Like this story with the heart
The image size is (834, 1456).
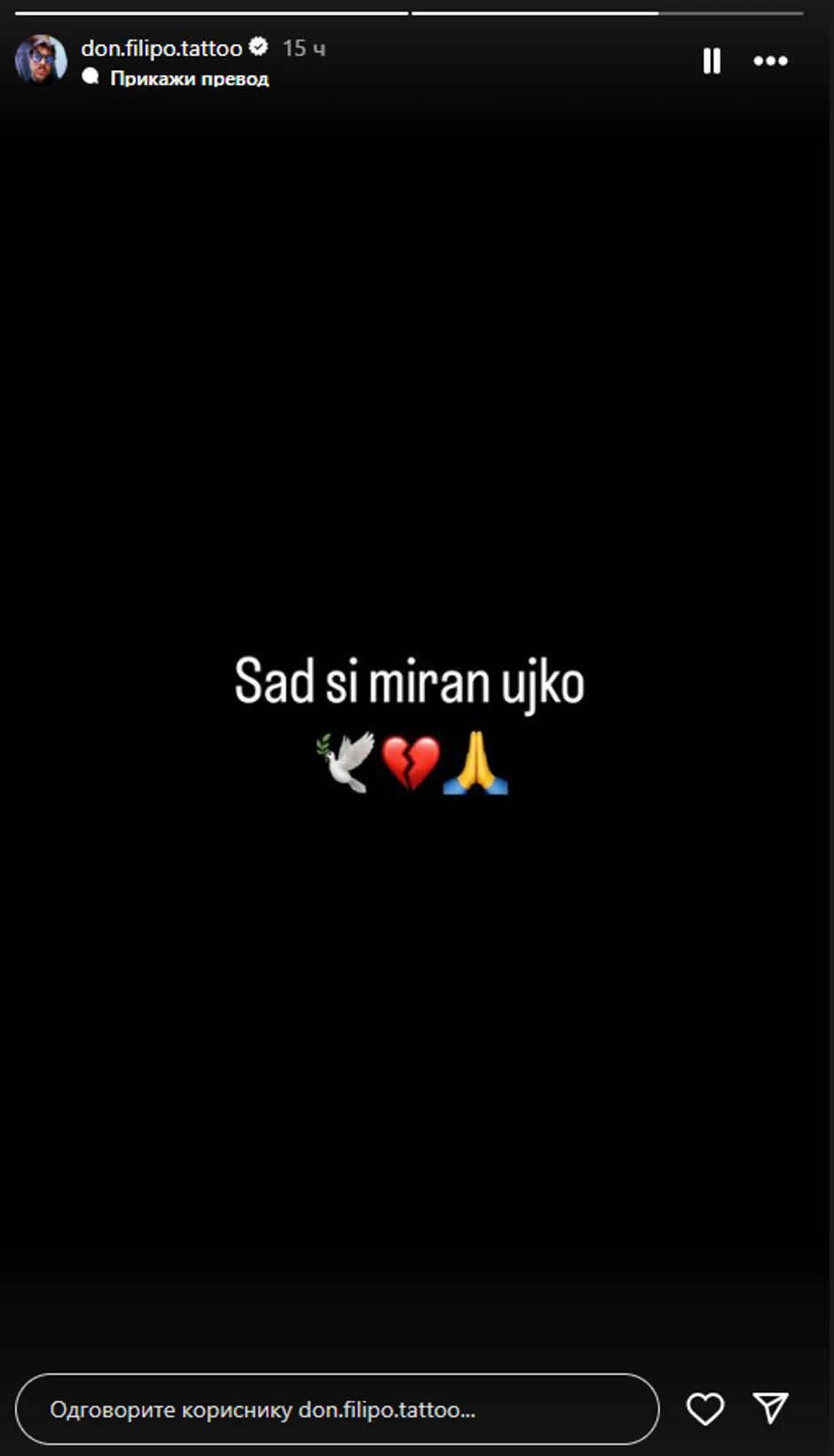705,1409
